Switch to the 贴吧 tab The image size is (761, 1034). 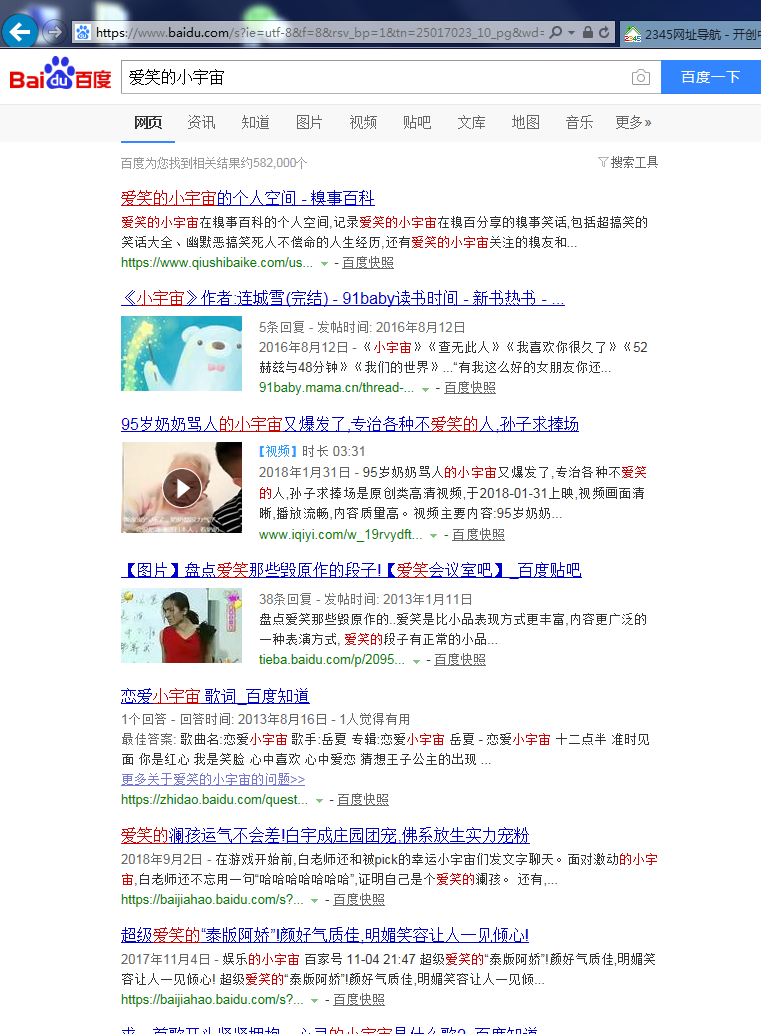tap(417, 122)
